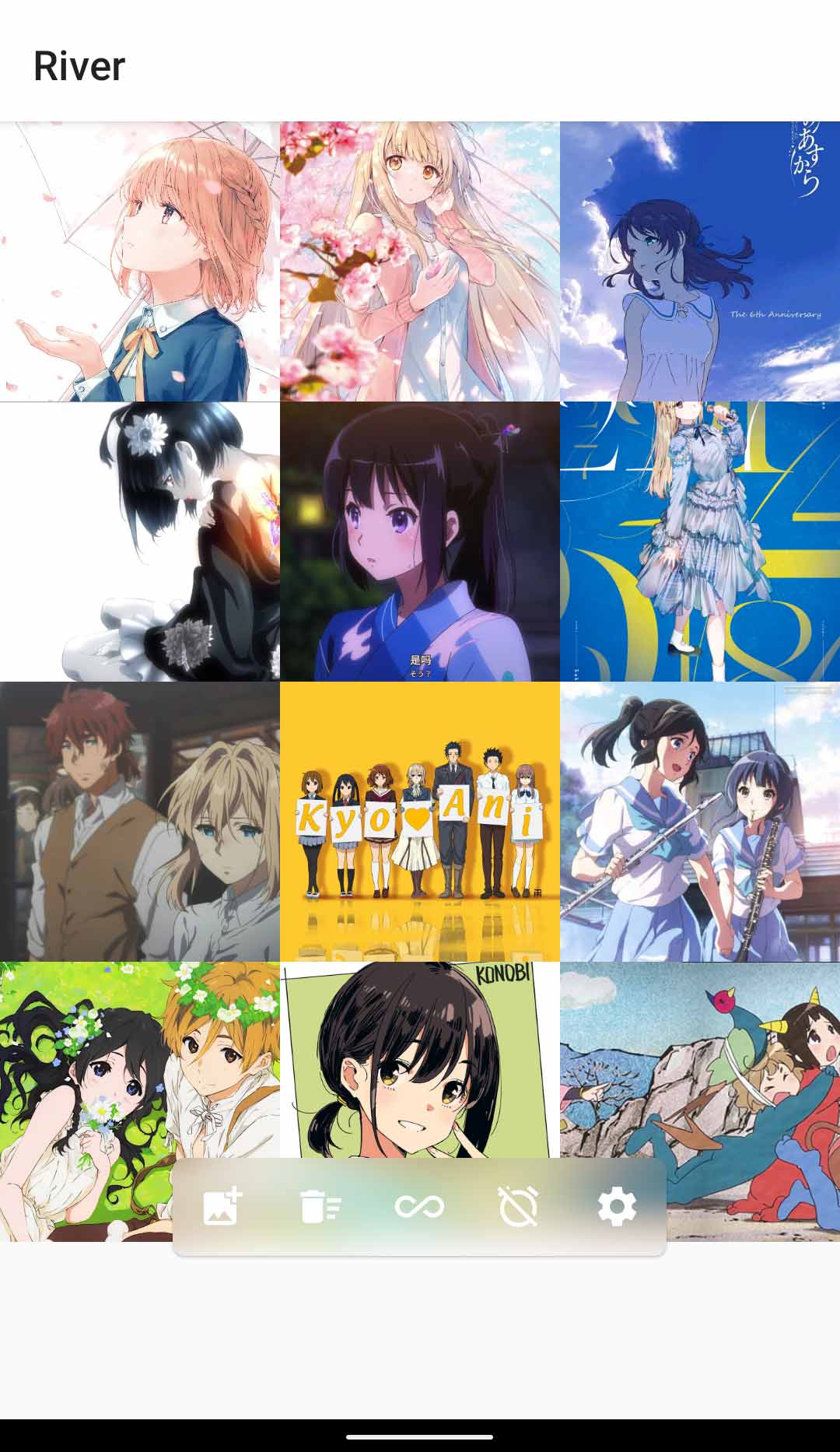Toggle the alarm-off timer icon
Screen dimensions: 840x1452
518,1207
